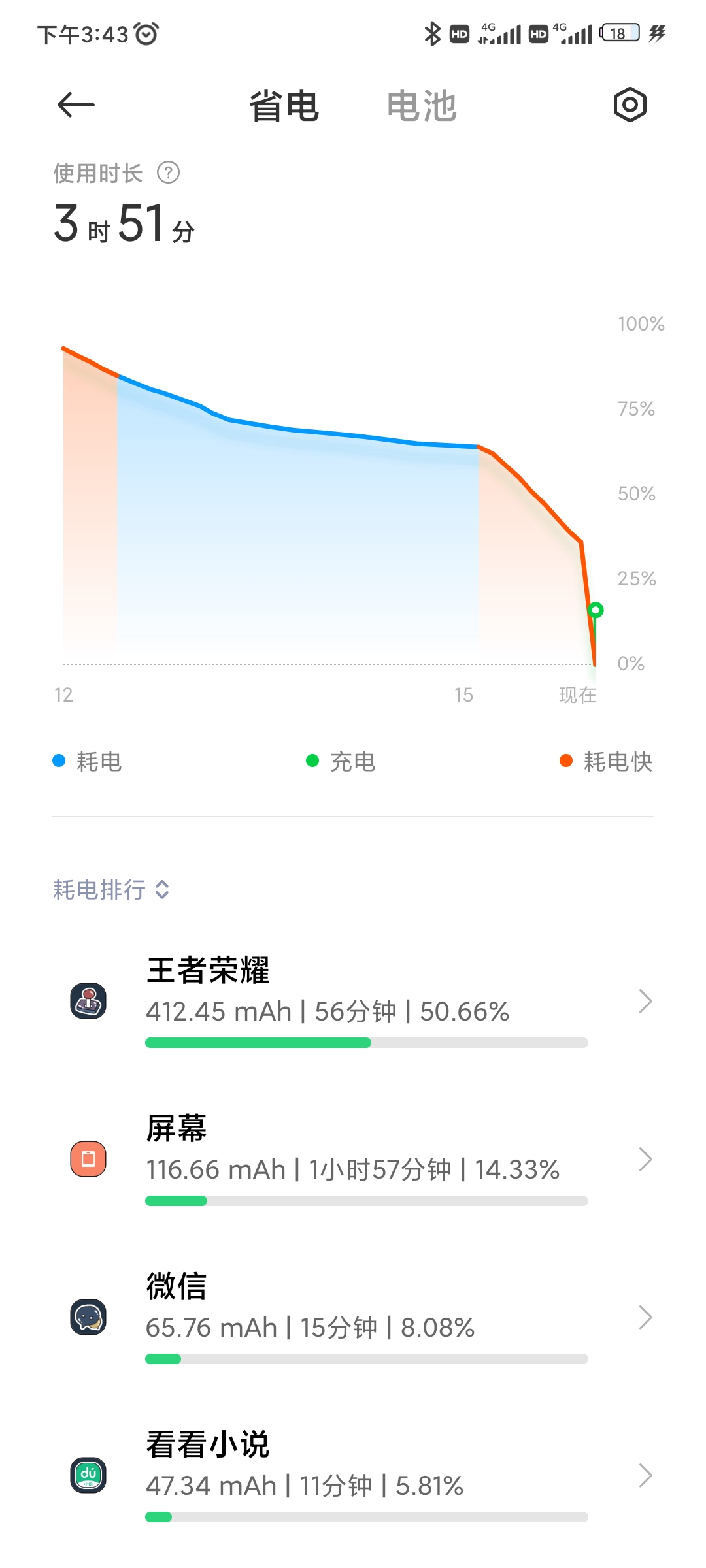View 看看小说 battery consumption details
706x1568 pixels.
tap(353, 1476)
